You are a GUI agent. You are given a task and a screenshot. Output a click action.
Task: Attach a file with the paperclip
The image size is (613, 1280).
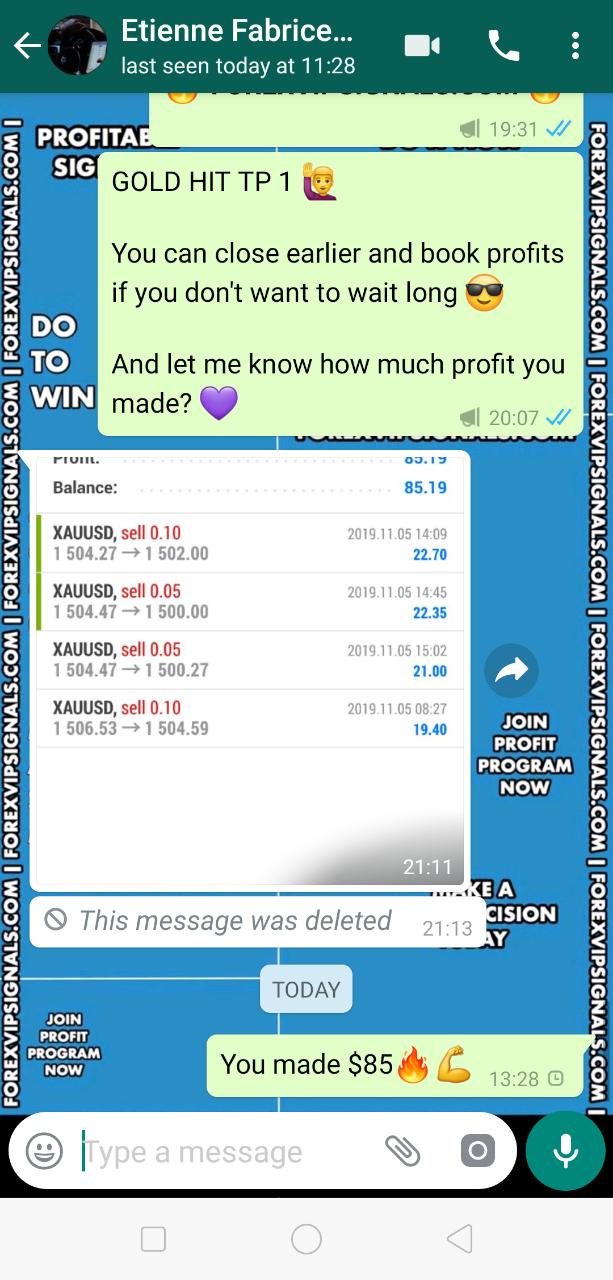coord(403,1151)
